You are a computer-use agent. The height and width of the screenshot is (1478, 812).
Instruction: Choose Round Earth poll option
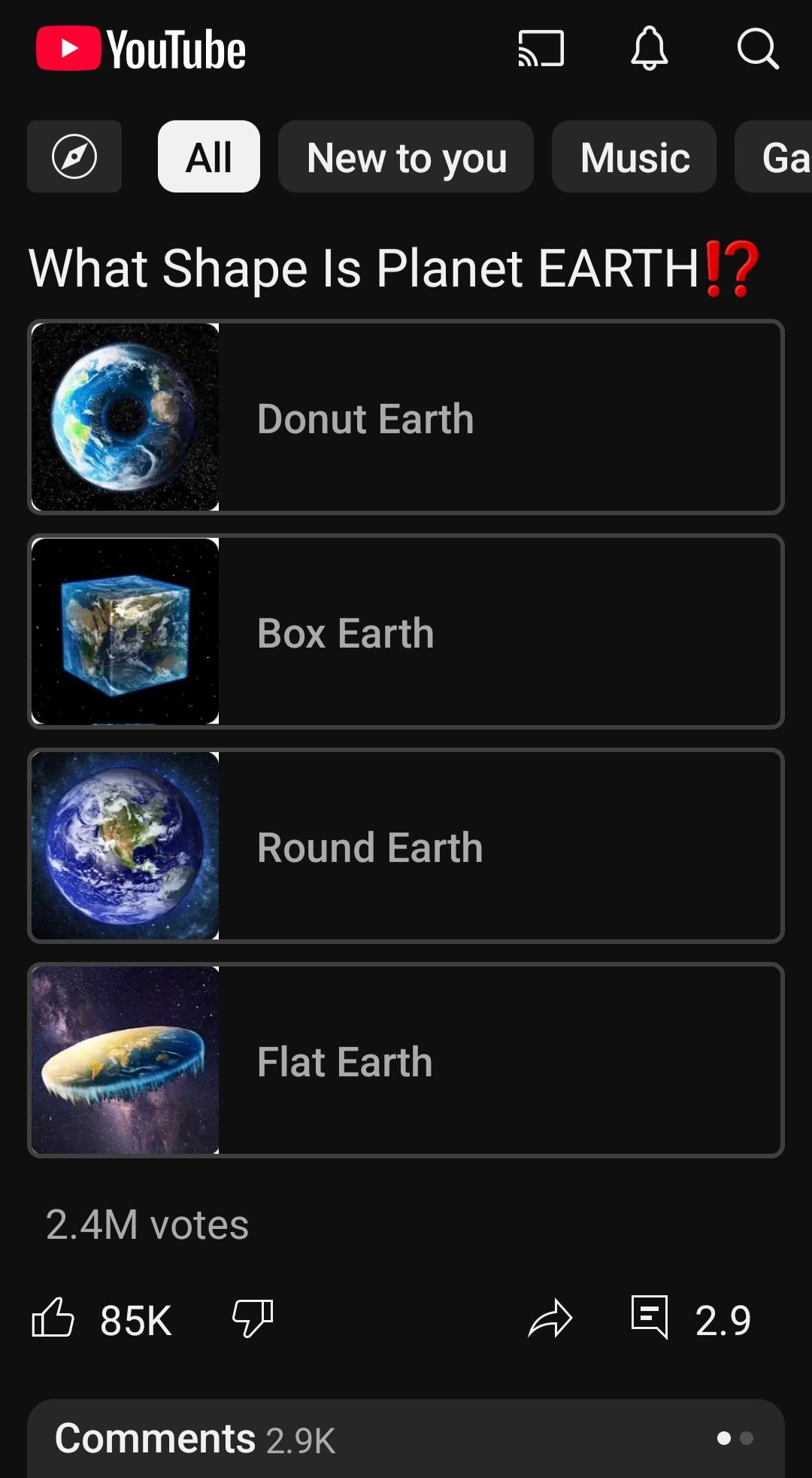click(406, 846)
